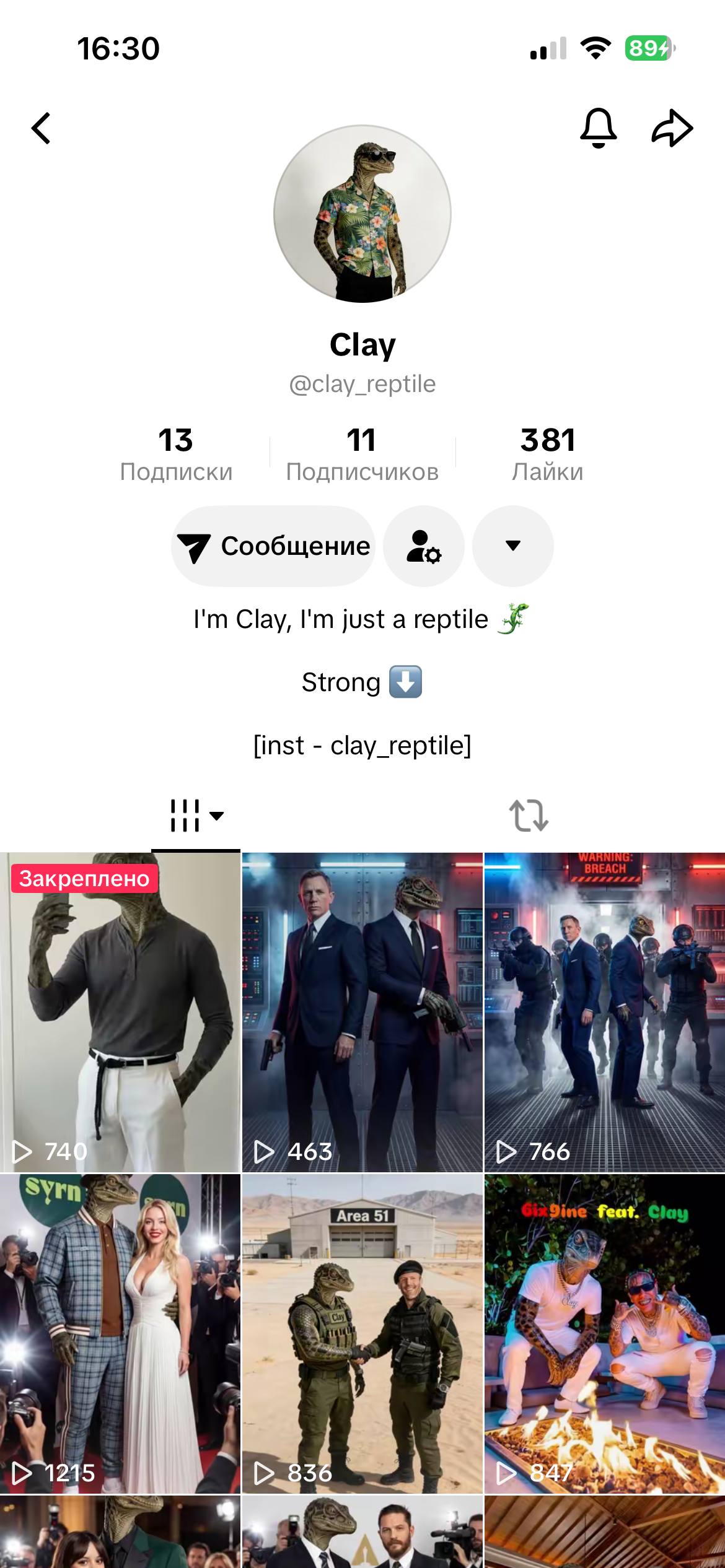Select the videos grid tab
The width and height of the screenshot is (725, 1568).
pyautogui.click(x=196, y=815)
